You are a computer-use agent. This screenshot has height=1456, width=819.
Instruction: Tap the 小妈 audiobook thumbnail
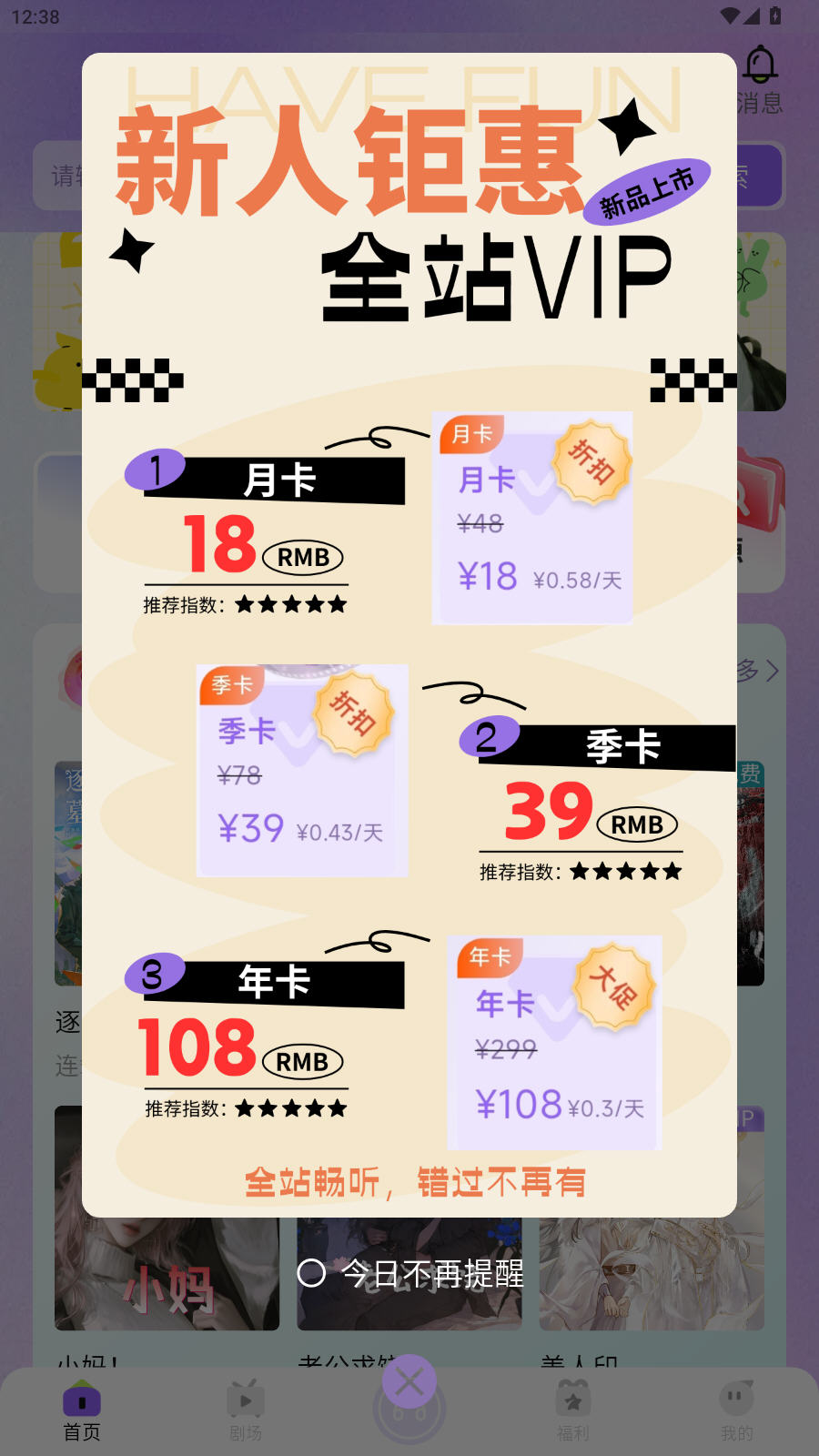coord(167,1217)
